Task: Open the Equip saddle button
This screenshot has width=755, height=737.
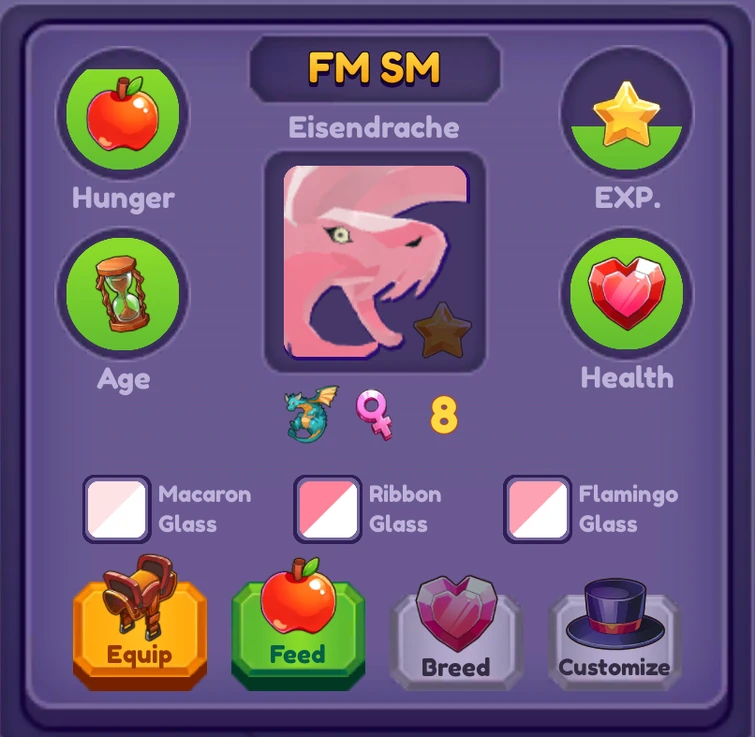Action: (140, 628)
